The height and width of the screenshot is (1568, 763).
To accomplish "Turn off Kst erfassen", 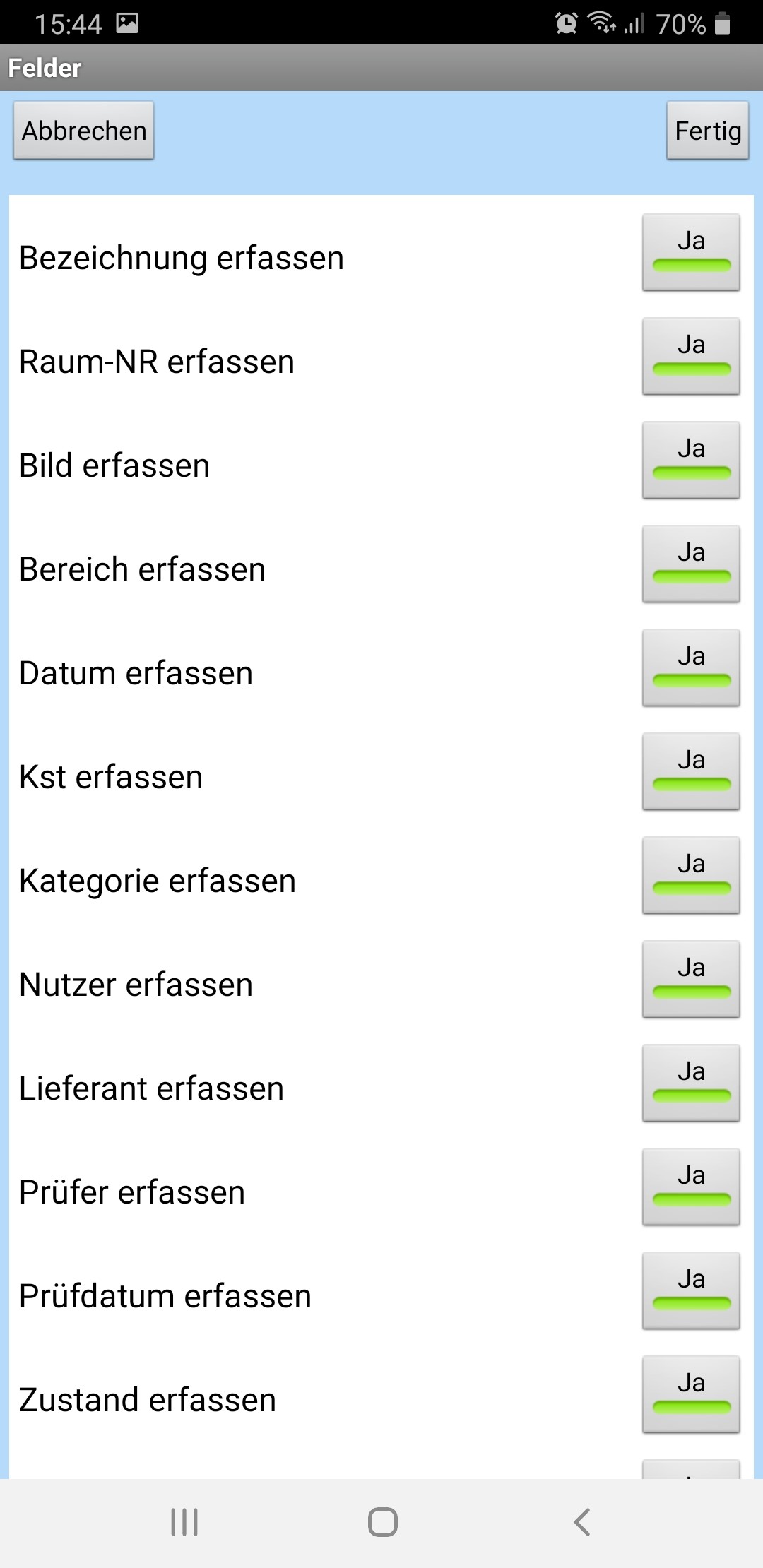I will 691,772.
